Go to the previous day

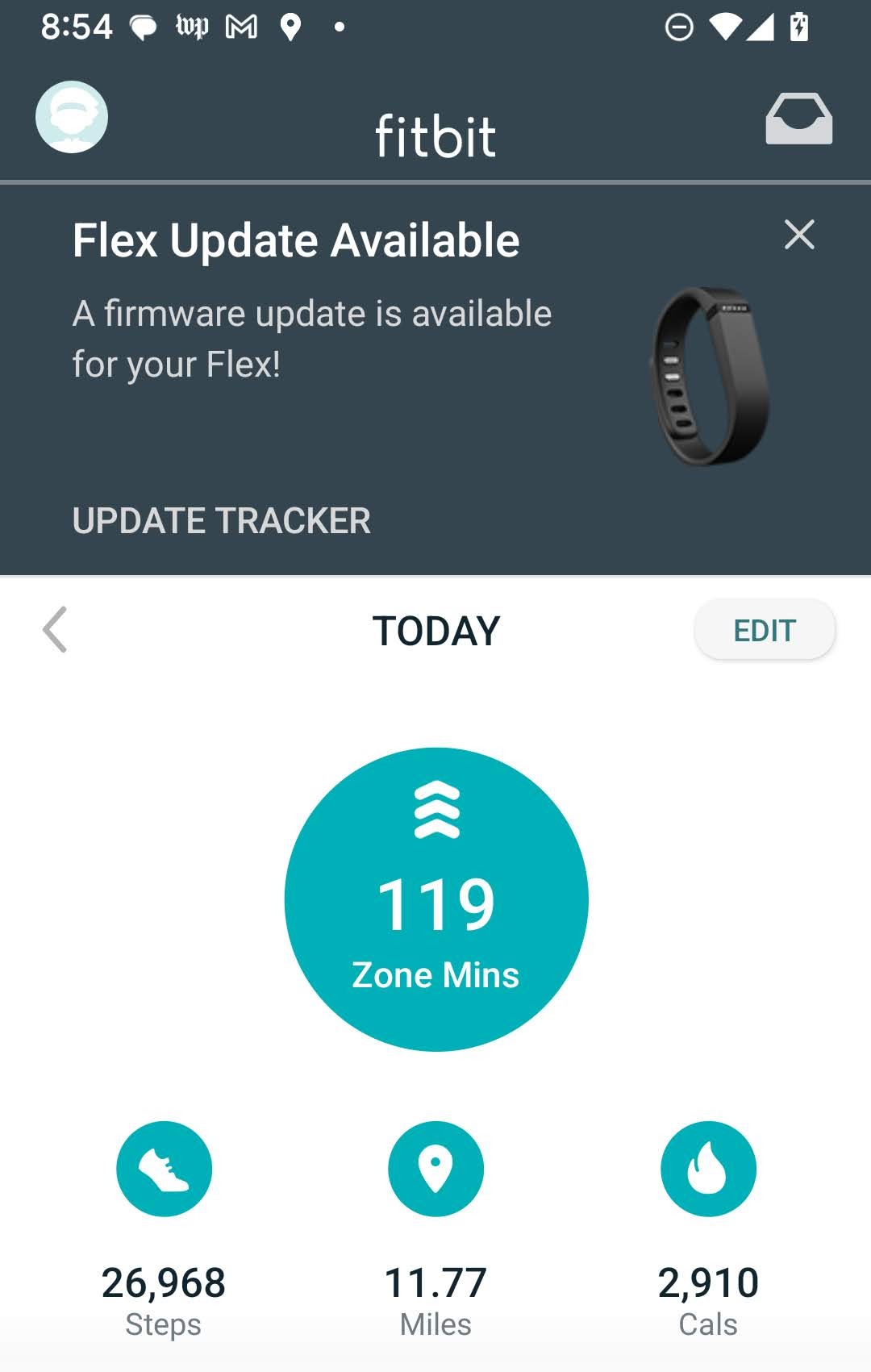55,629
